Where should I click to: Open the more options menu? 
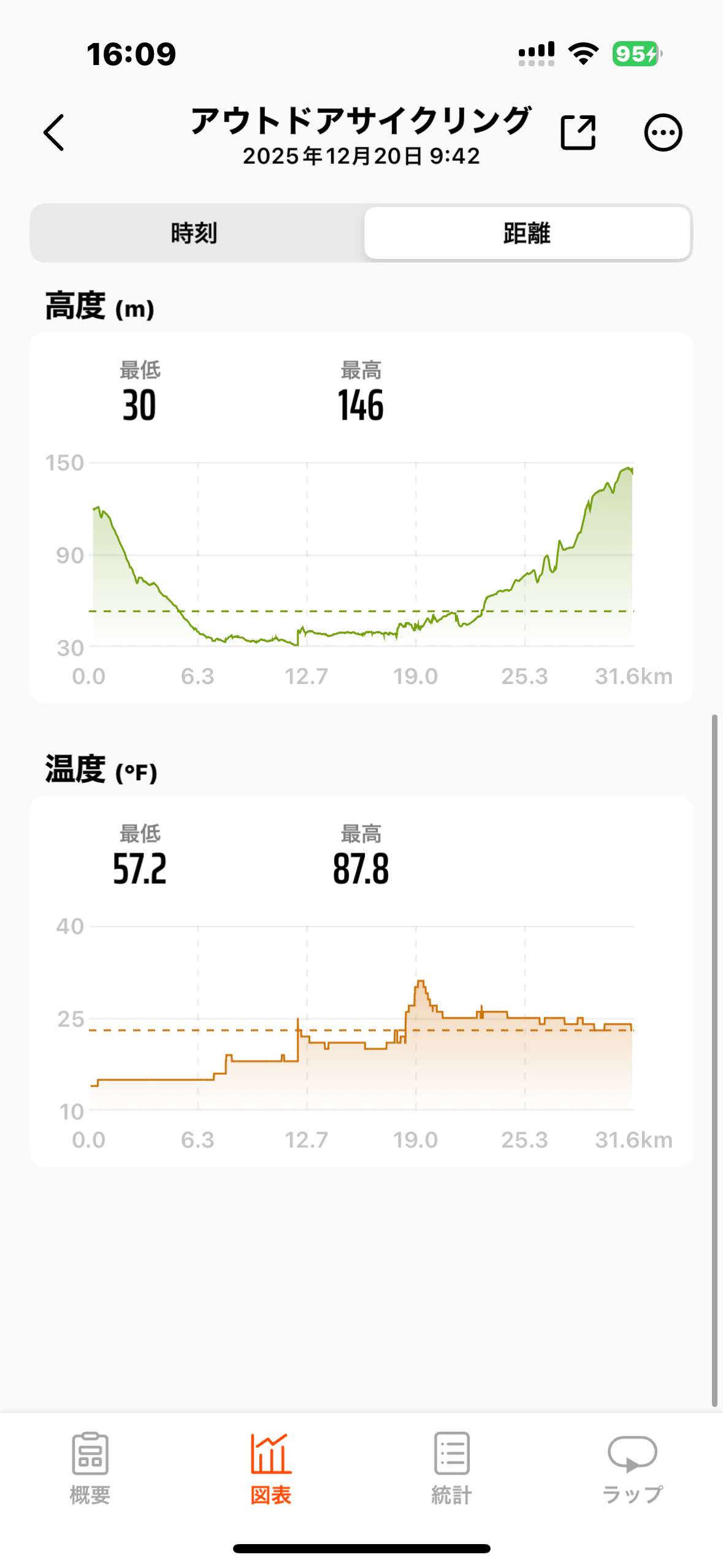point(662,133)
